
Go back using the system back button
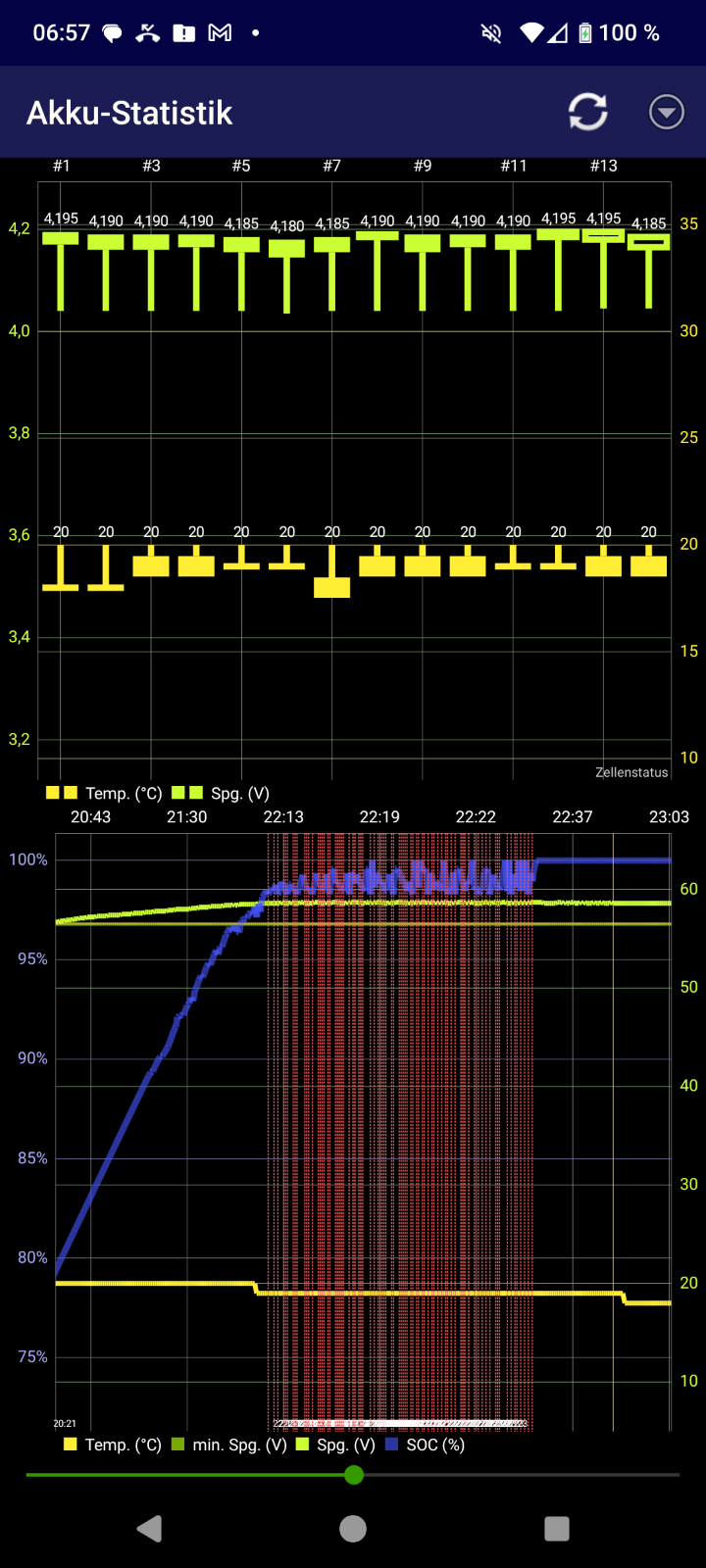[x=150, y=1529]
